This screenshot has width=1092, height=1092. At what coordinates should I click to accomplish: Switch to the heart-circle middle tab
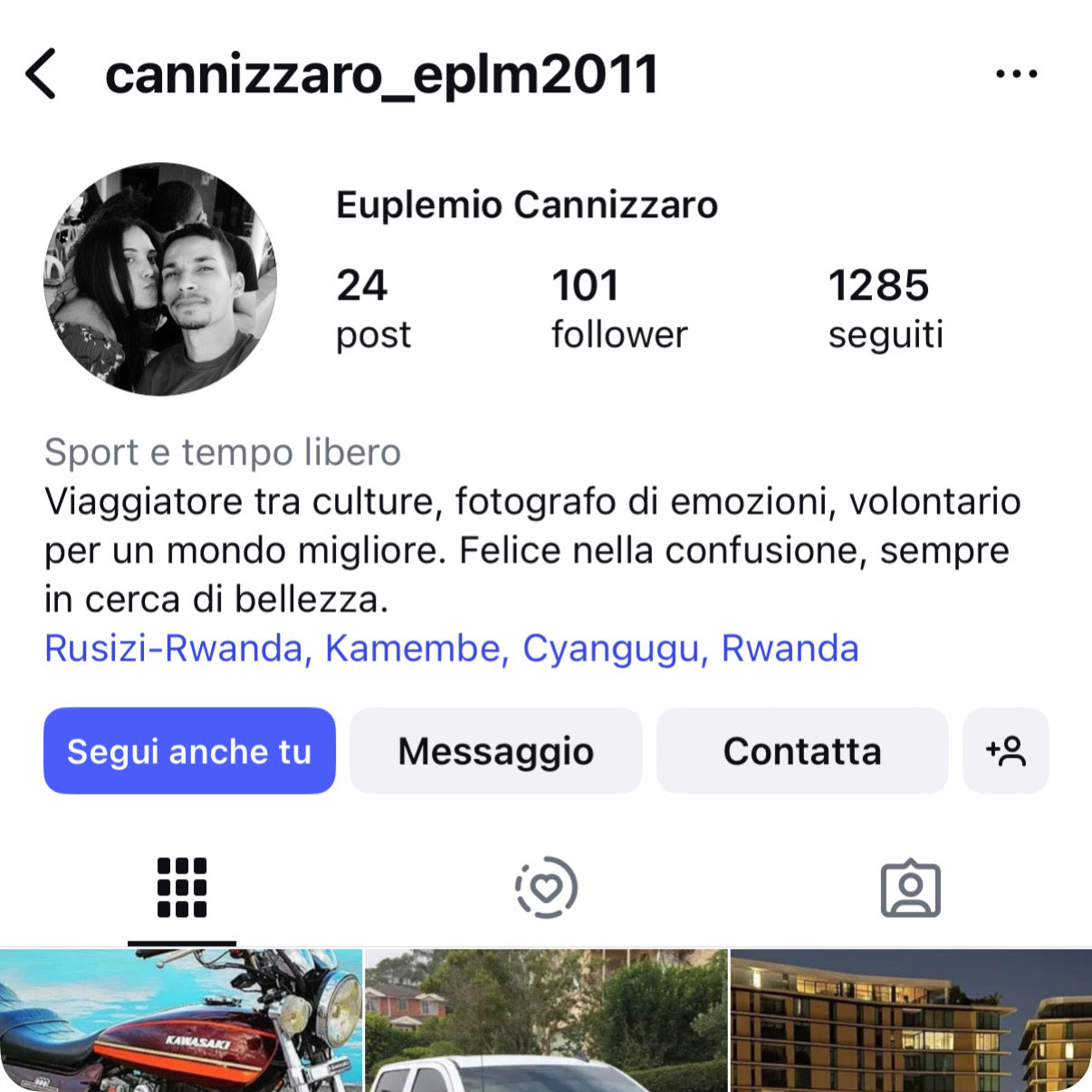546,887
